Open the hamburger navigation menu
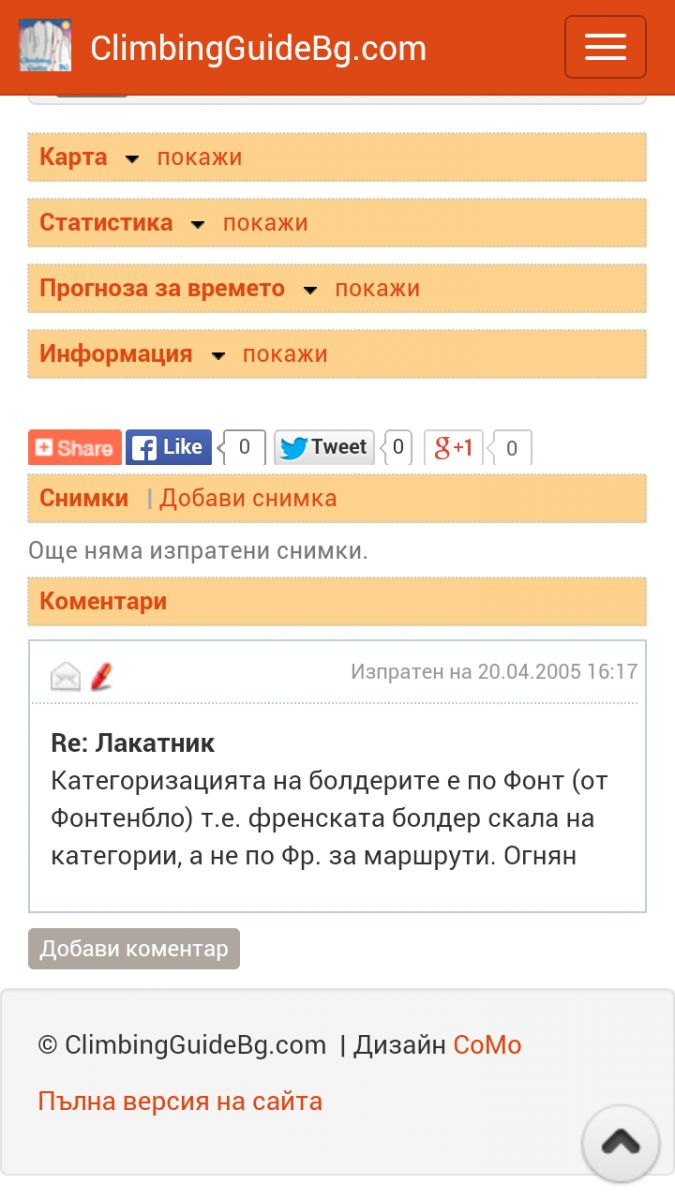Image resolution: width=675 pixels, height=1200 pixels. pyautogui.click(x=605, y=47)
